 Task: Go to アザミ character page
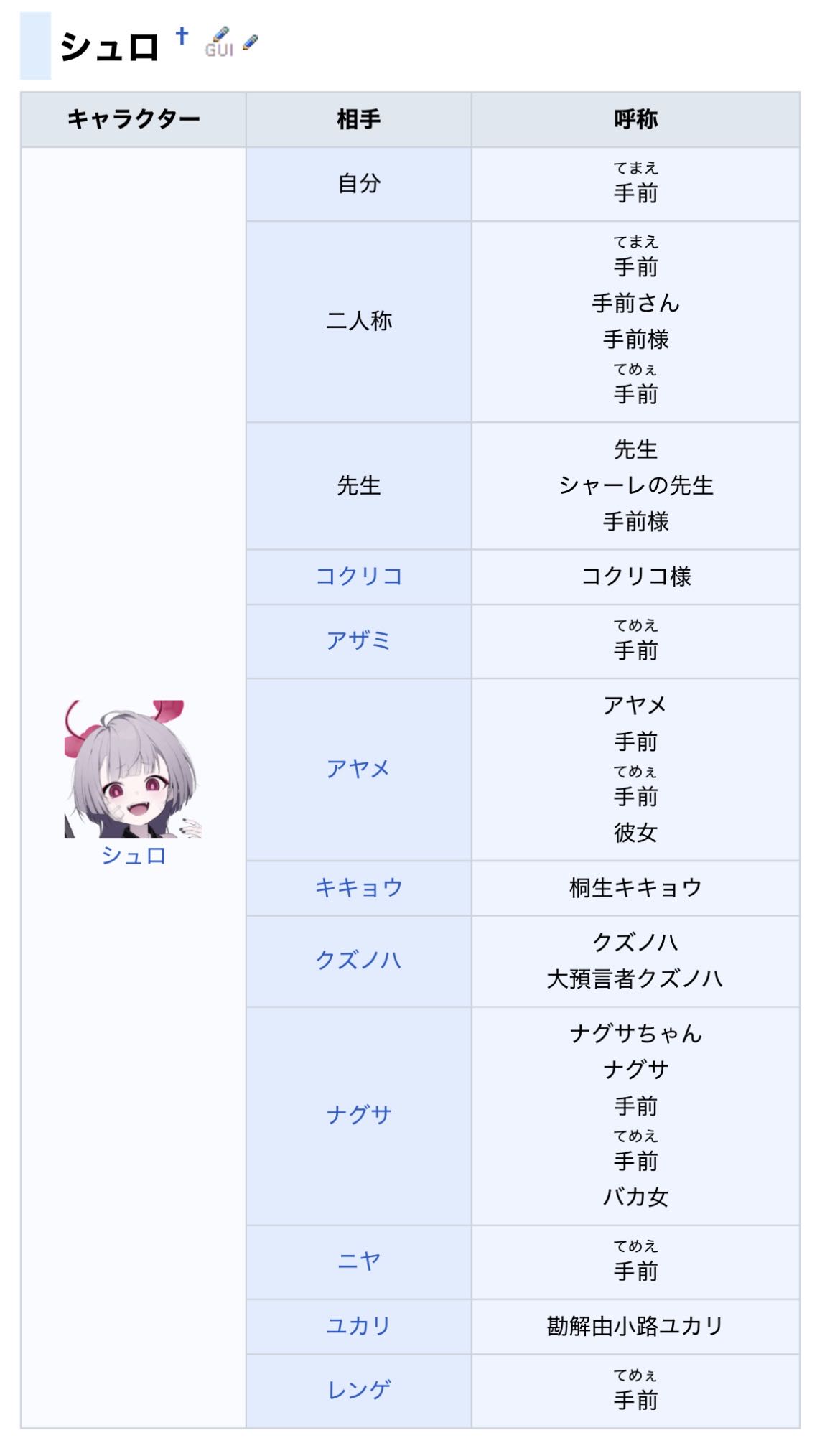coord(359,640)
